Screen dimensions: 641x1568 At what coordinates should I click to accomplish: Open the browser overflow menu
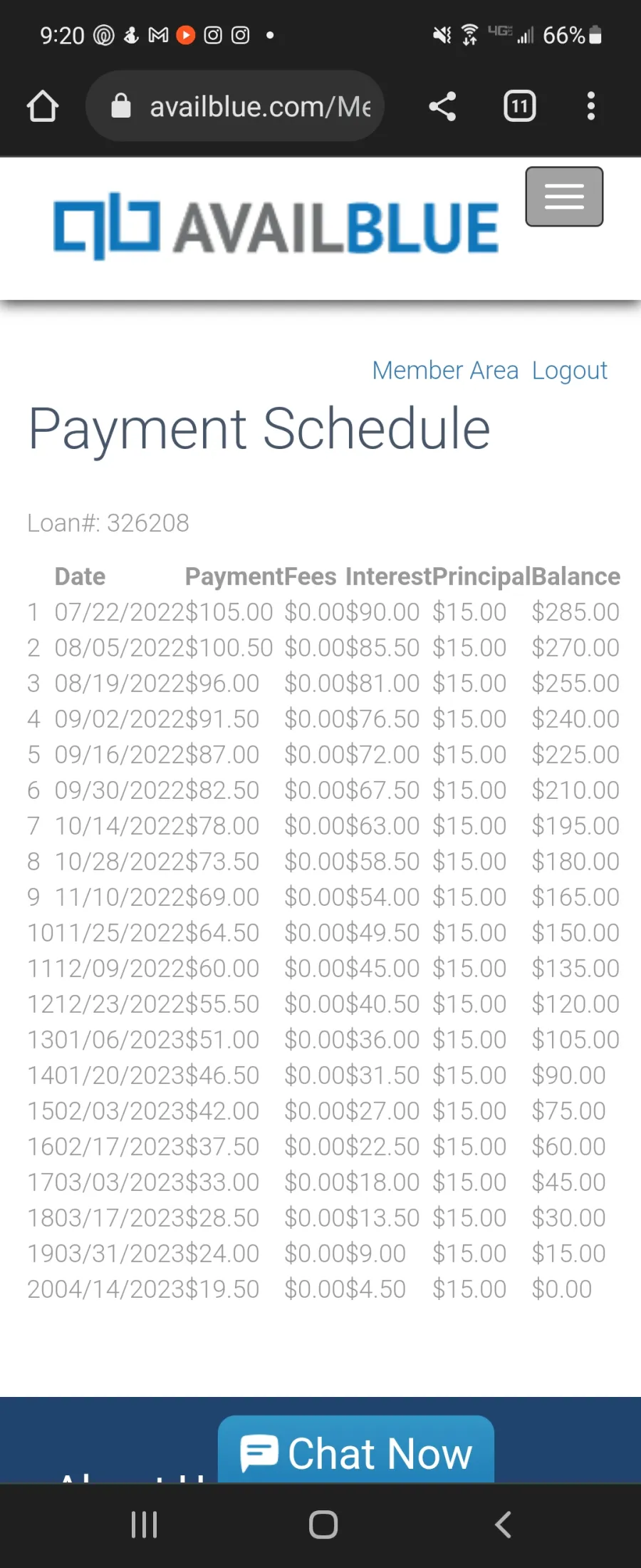(590, 107)
